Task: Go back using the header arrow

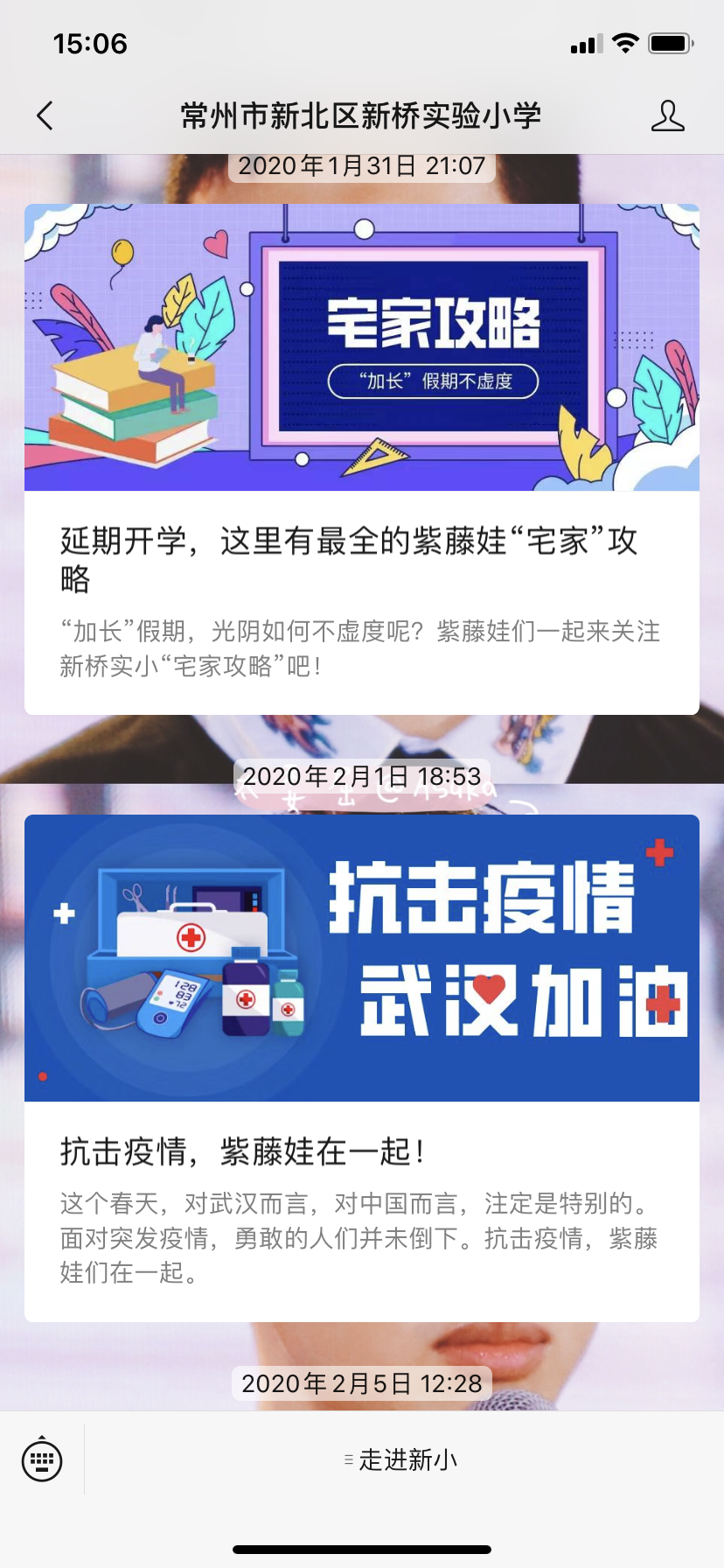Action: pos(45,115)
